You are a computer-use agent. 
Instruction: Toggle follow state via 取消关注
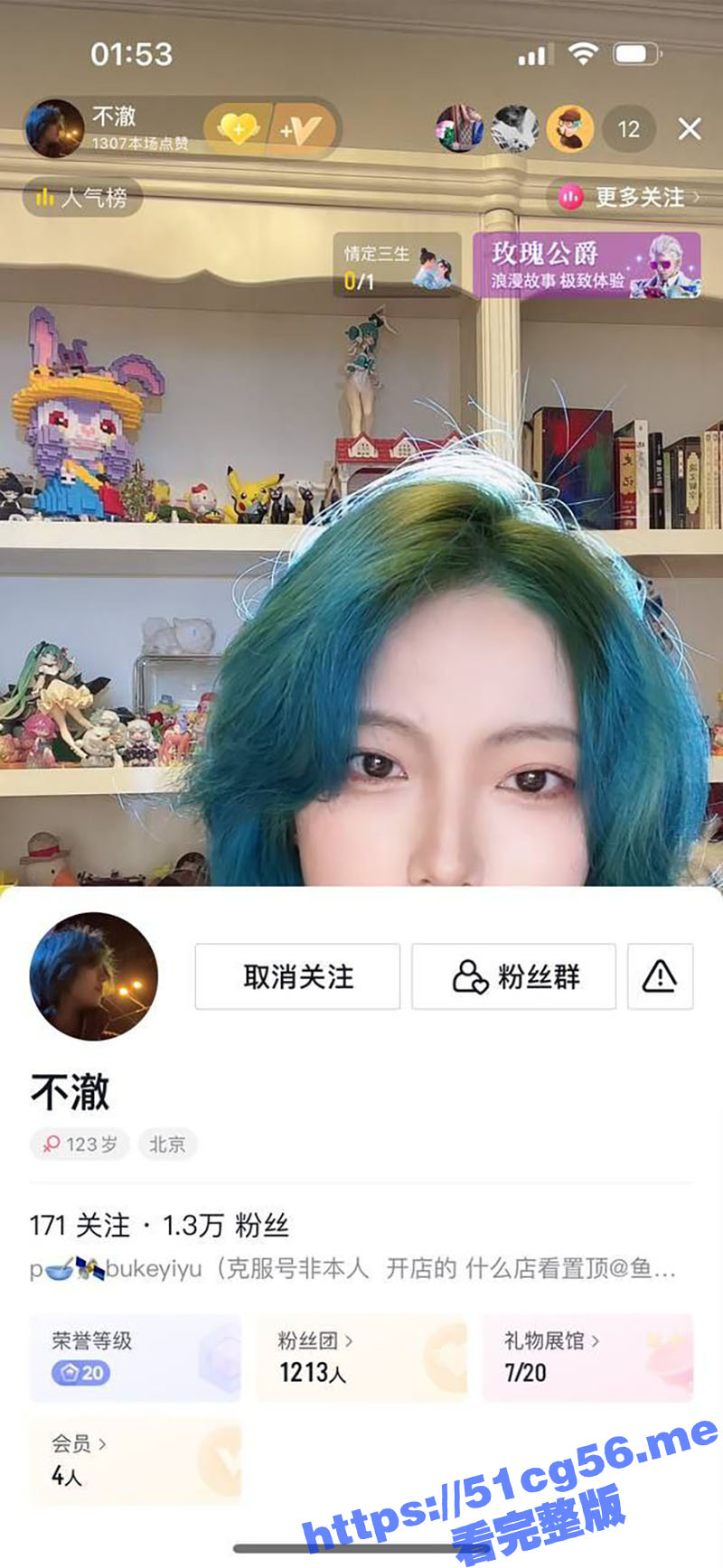(298, 977)
